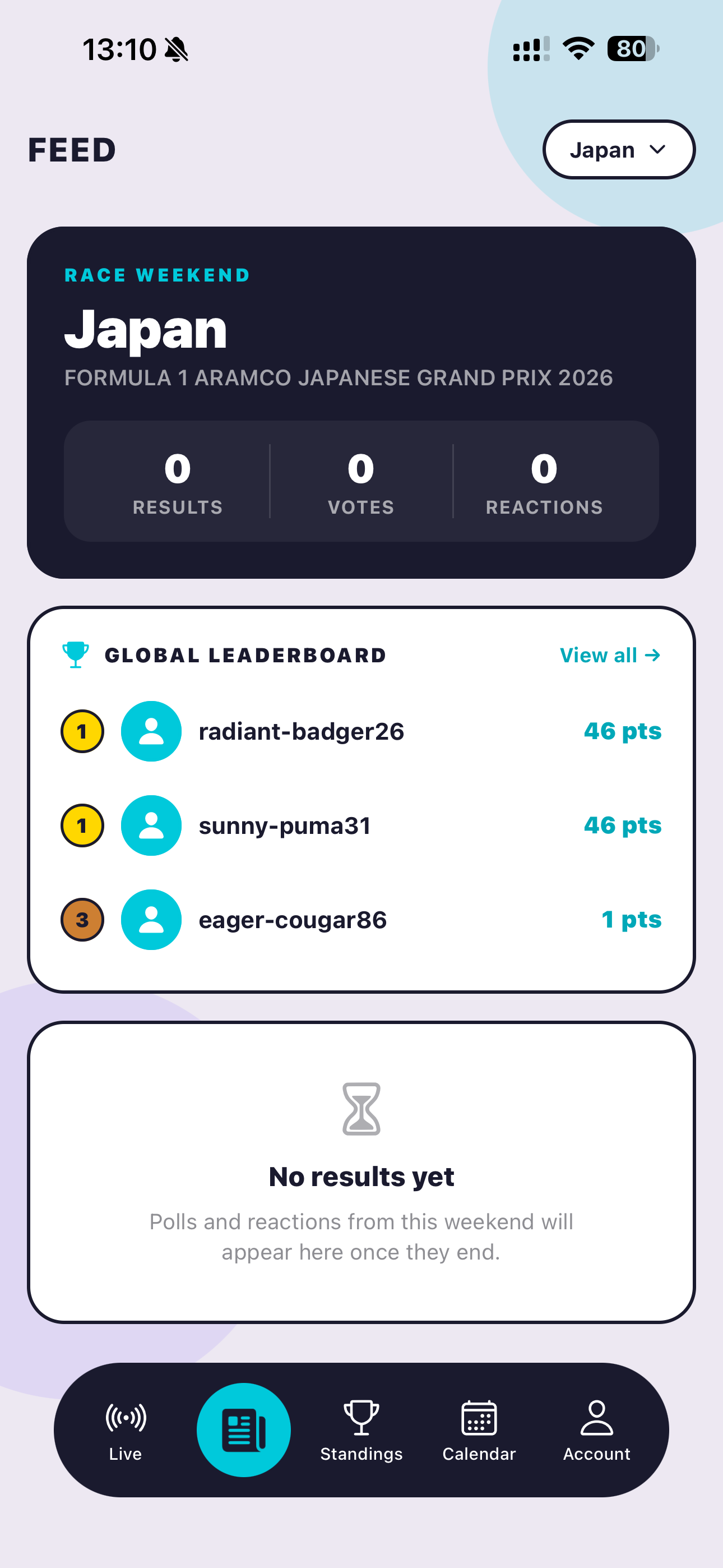Viewport: 723px width, 1568px height.
Task: Switch to the Live tab
Action: point(126,1429)
